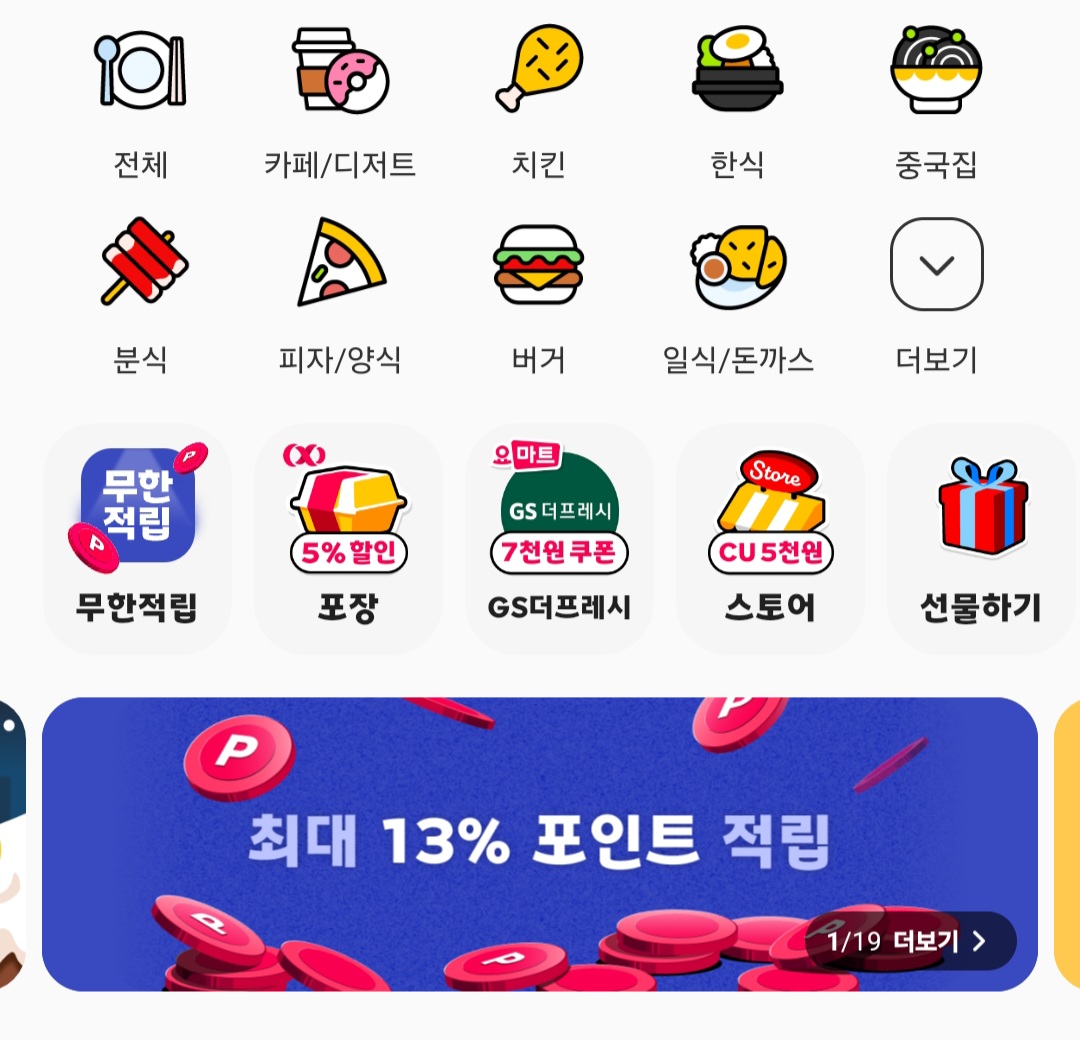Go to the 스토어 shortcut
The image size is (1080, 1040).
point(770,539)
